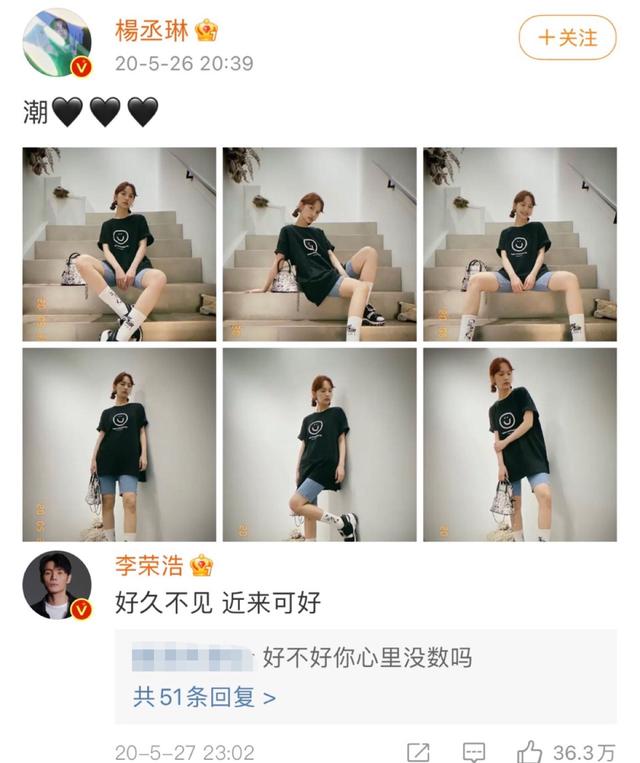Reply to 李荣浩's comment via comment icon
The image size is (640, 763).
pyautogui.click(x=475, y=752)
